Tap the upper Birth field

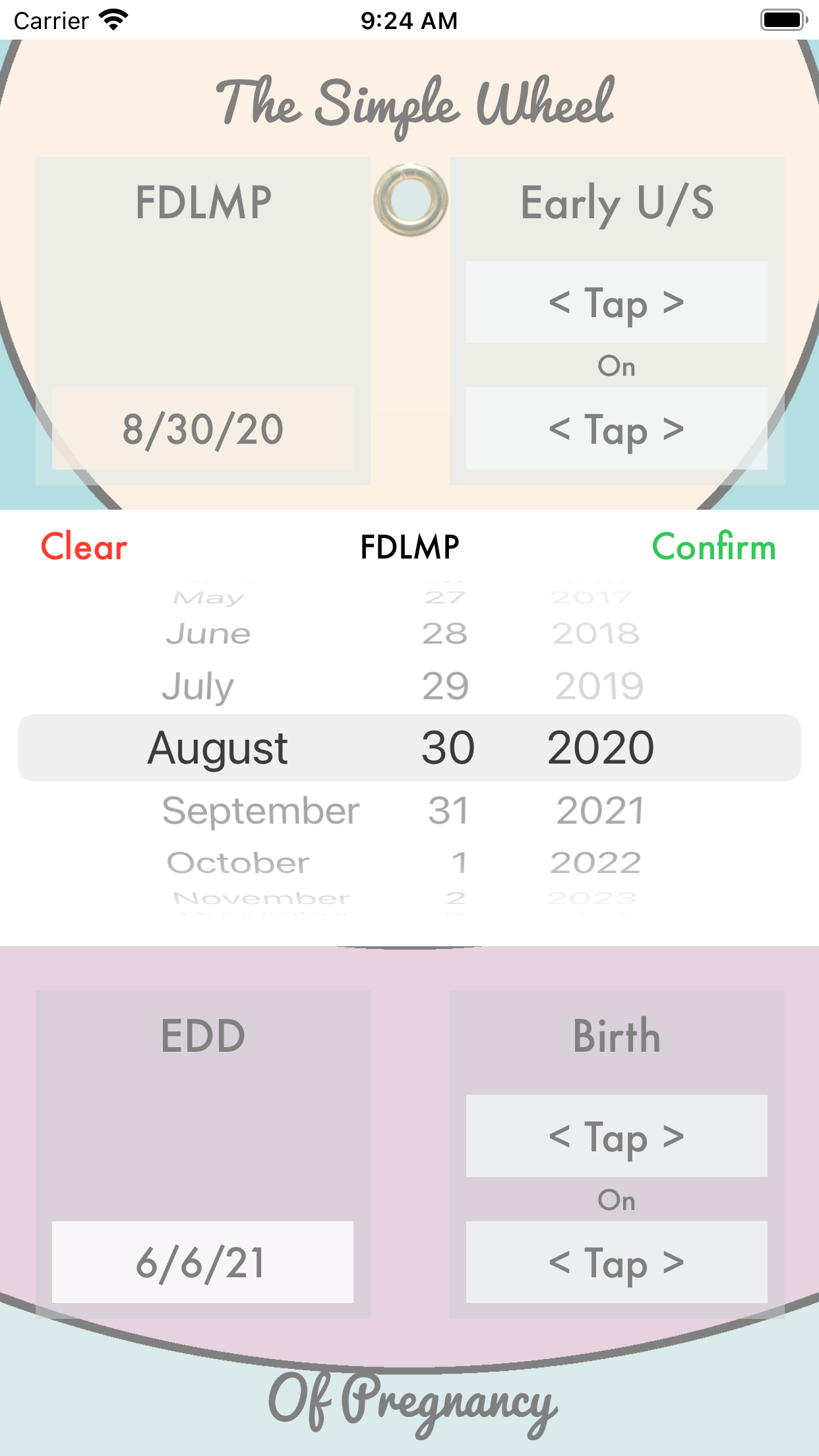pos(617,1136)
